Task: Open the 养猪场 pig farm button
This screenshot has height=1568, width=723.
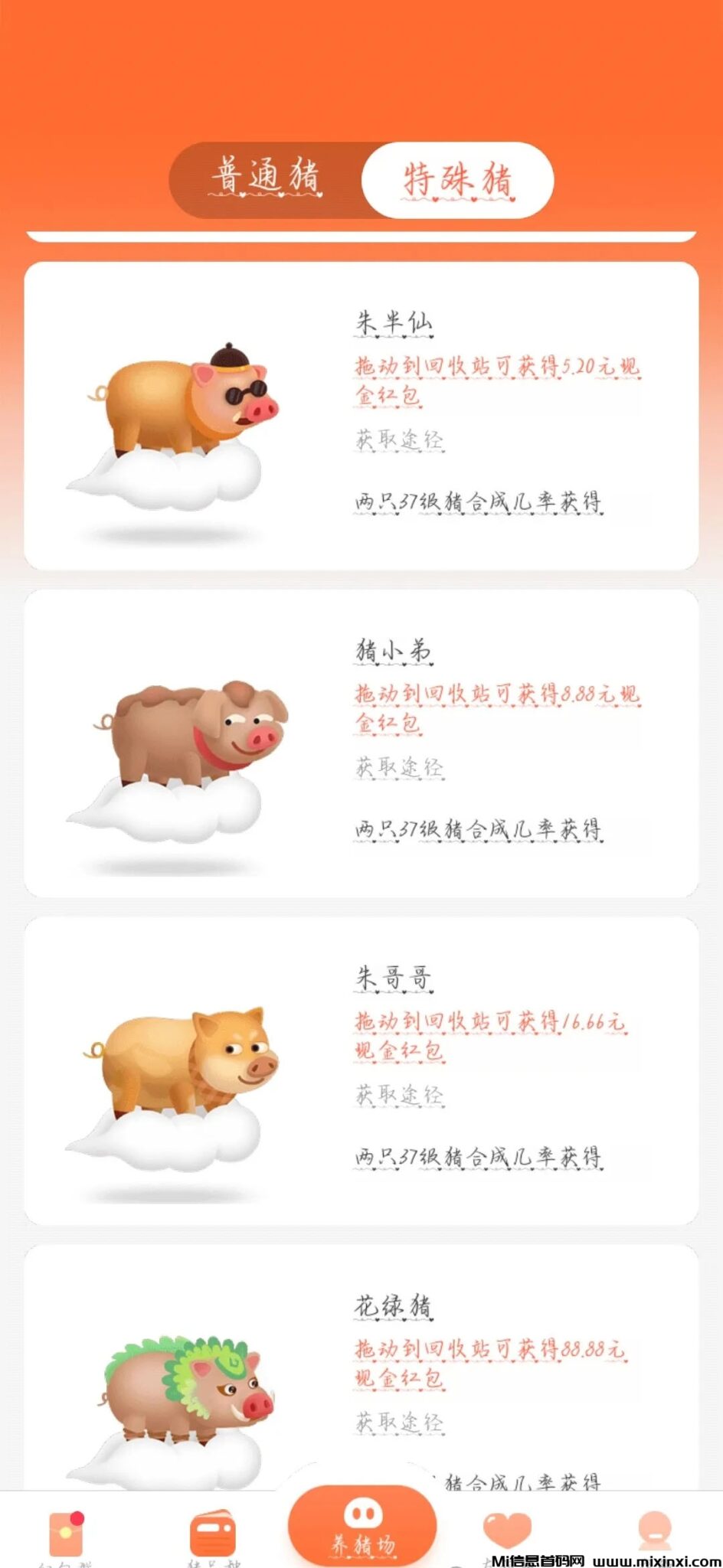Action: (362, 1527)
